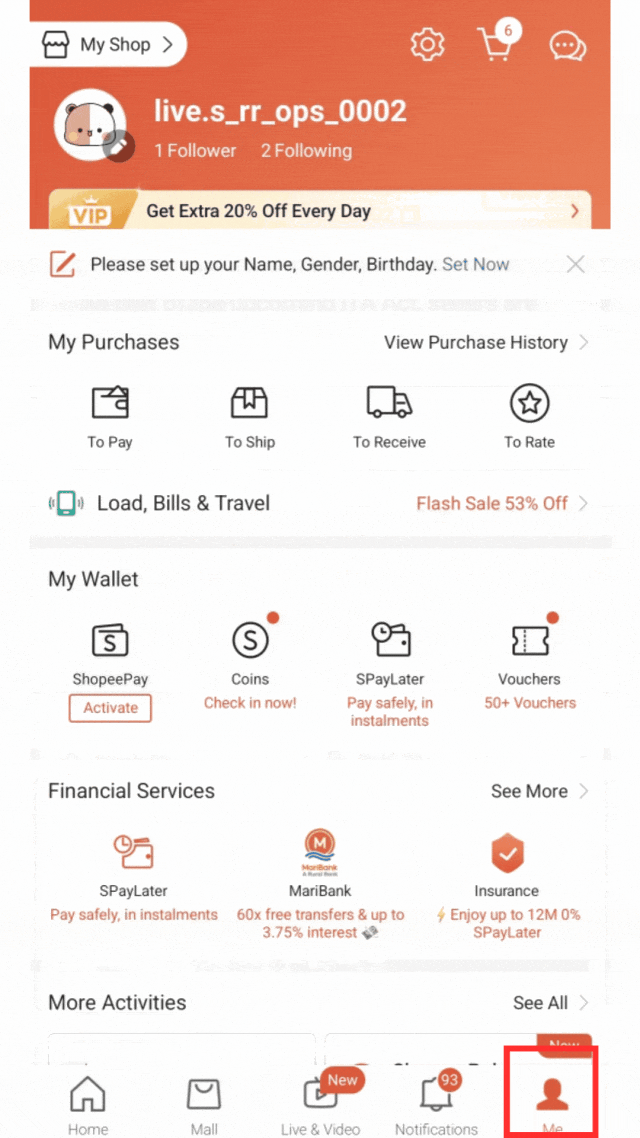Activate ShopeePay
The image size is (640, 1138).
(110, 708)
